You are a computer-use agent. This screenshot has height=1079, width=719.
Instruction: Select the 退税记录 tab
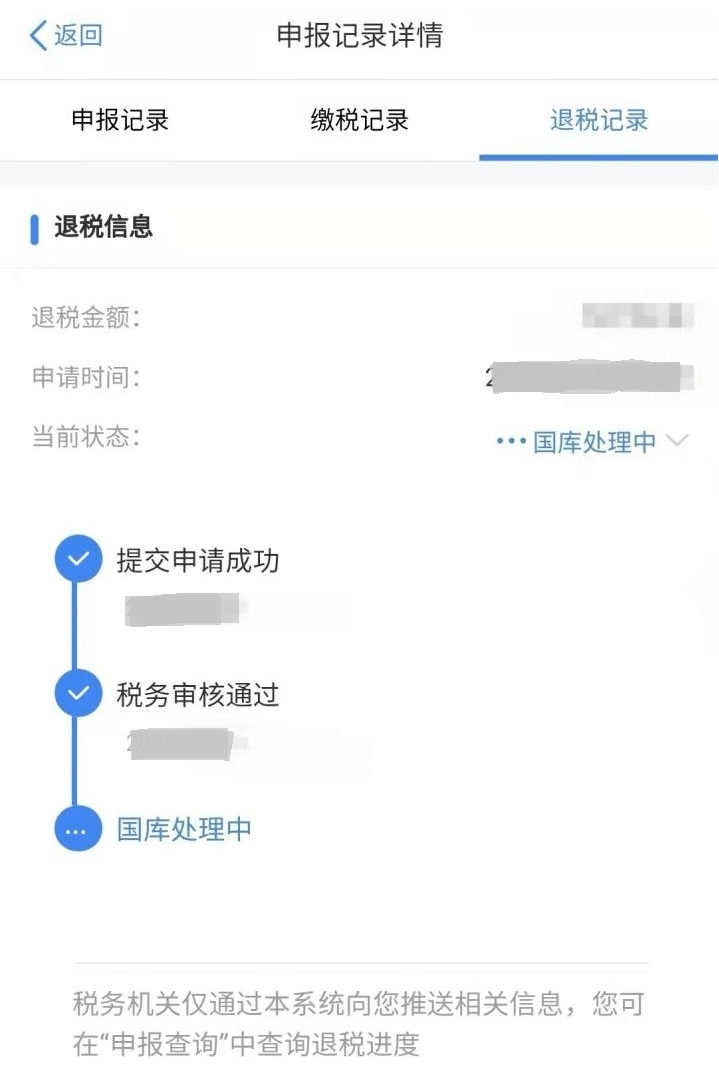point(599,121)
